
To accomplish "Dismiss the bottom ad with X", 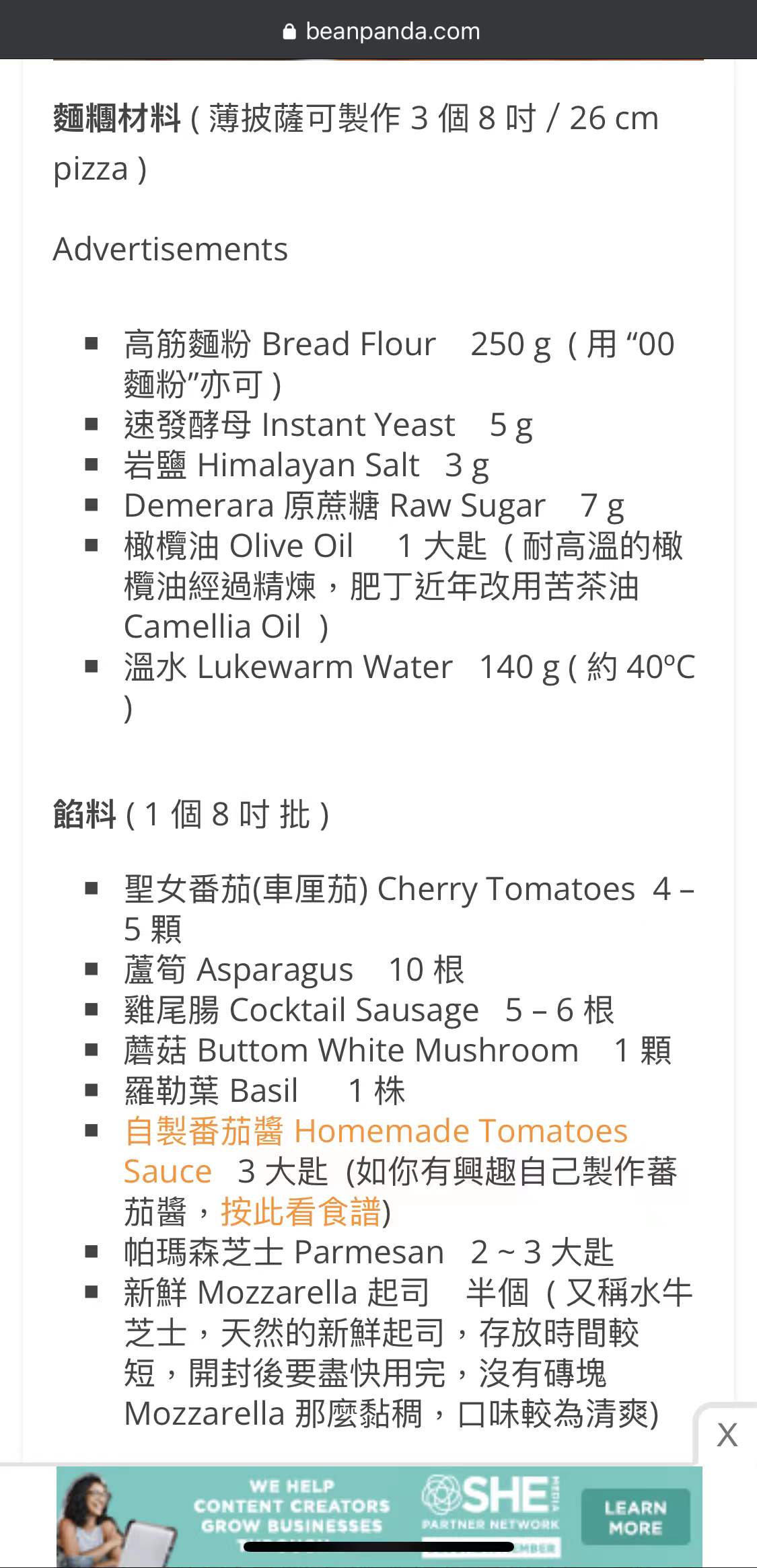I will pos(727,1435).
